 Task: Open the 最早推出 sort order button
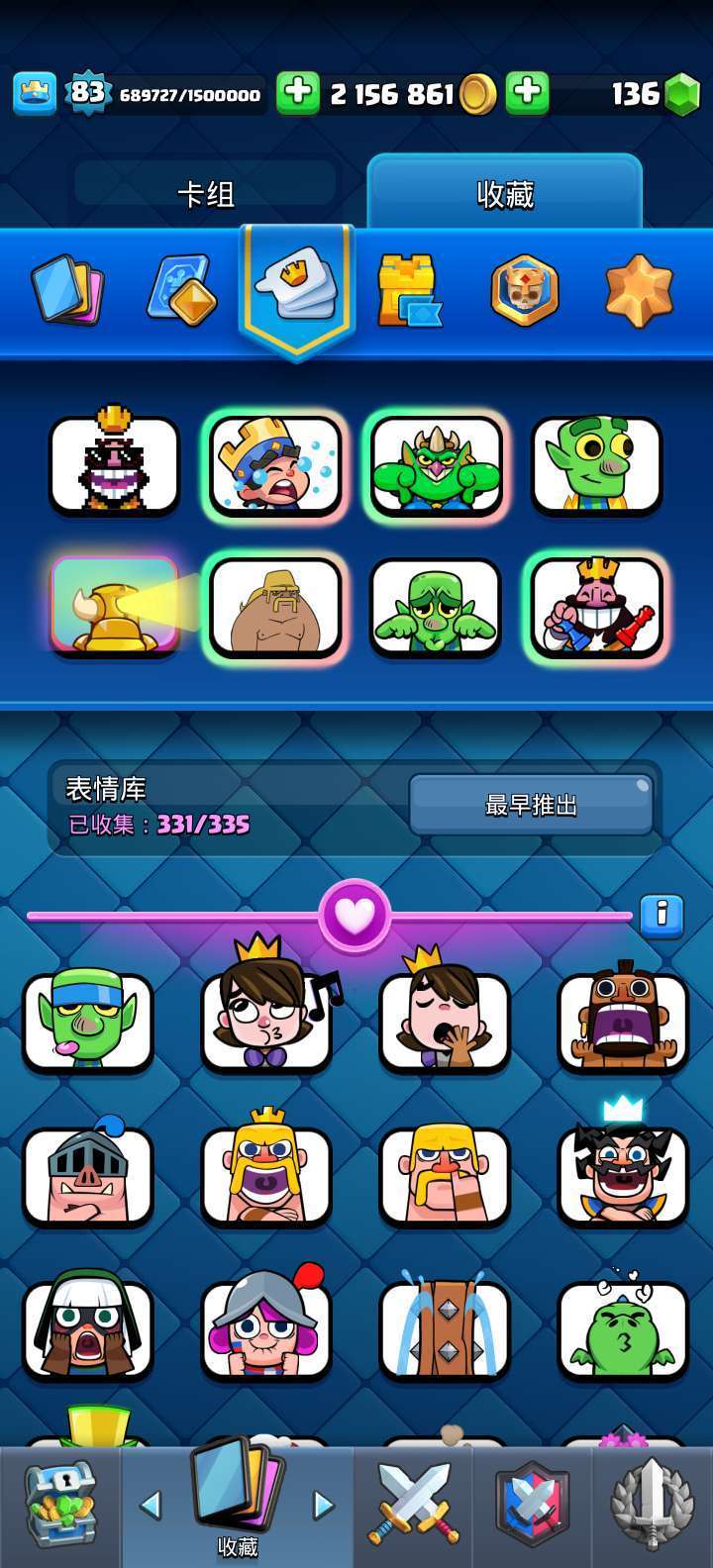pyautogui.click(x=531, y=805)
